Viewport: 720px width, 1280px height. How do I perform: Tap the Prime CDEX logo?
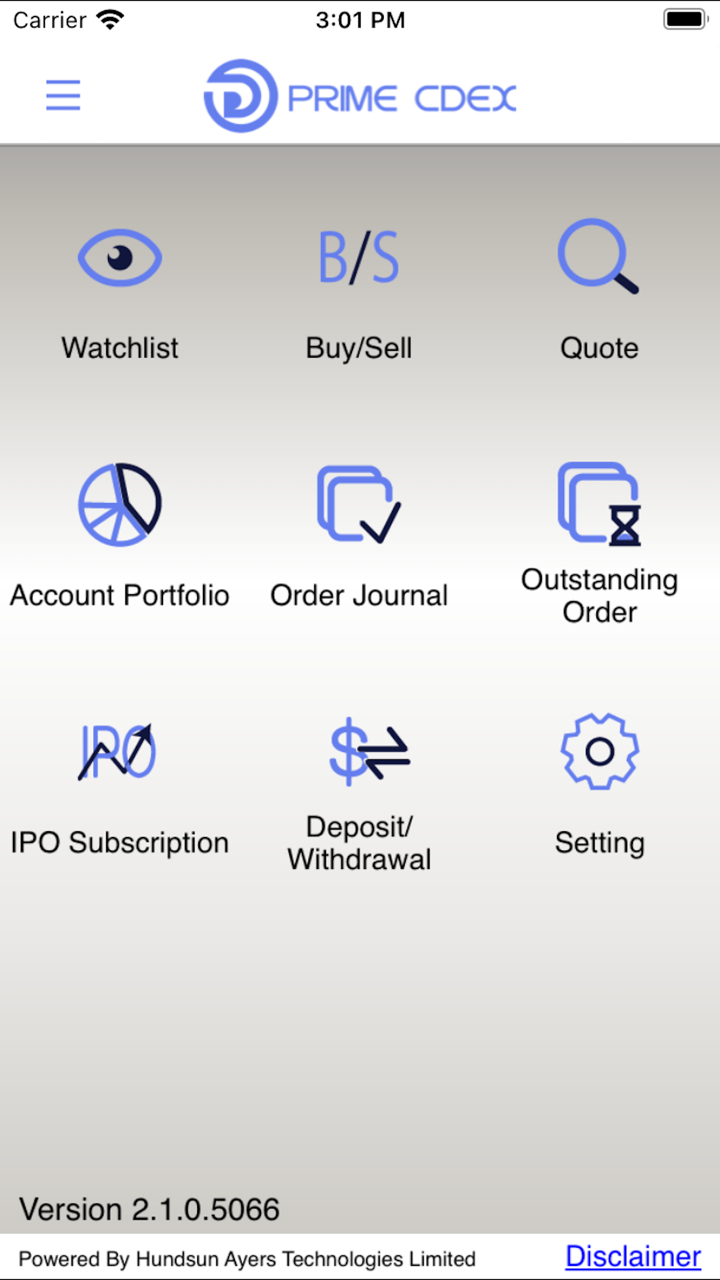pyautogui.click(x=360, y=94)
